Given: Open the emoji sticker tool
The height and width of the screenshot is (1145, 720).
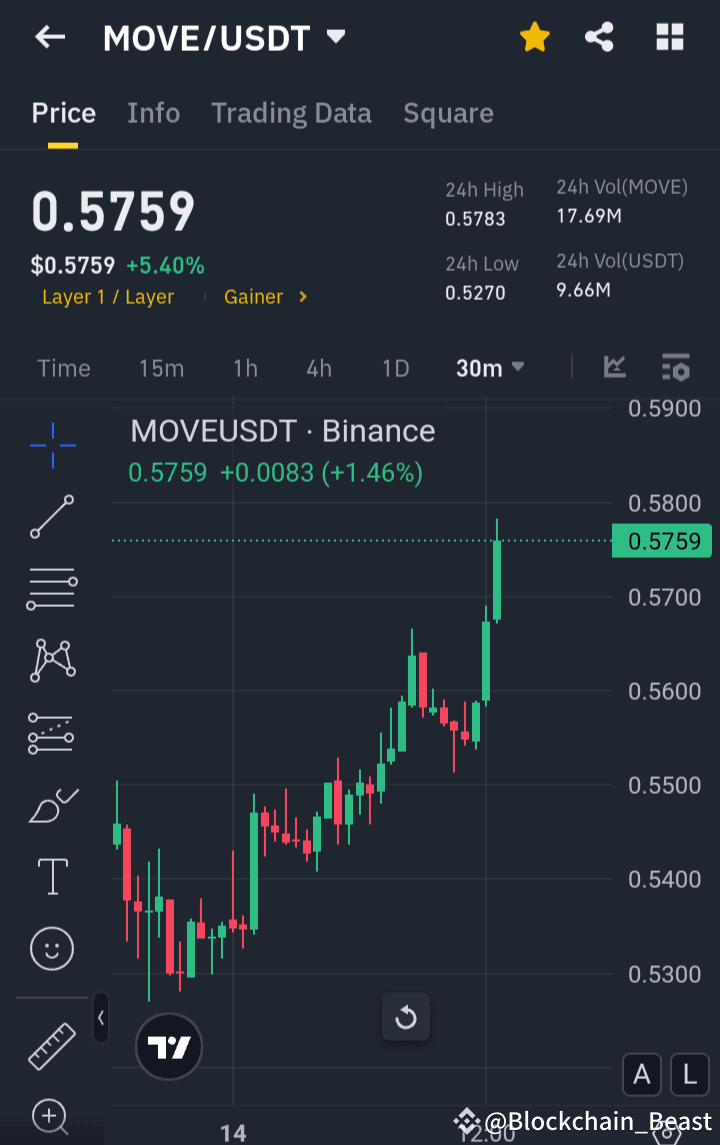Looking at the screenshot, I should [50, 948].
